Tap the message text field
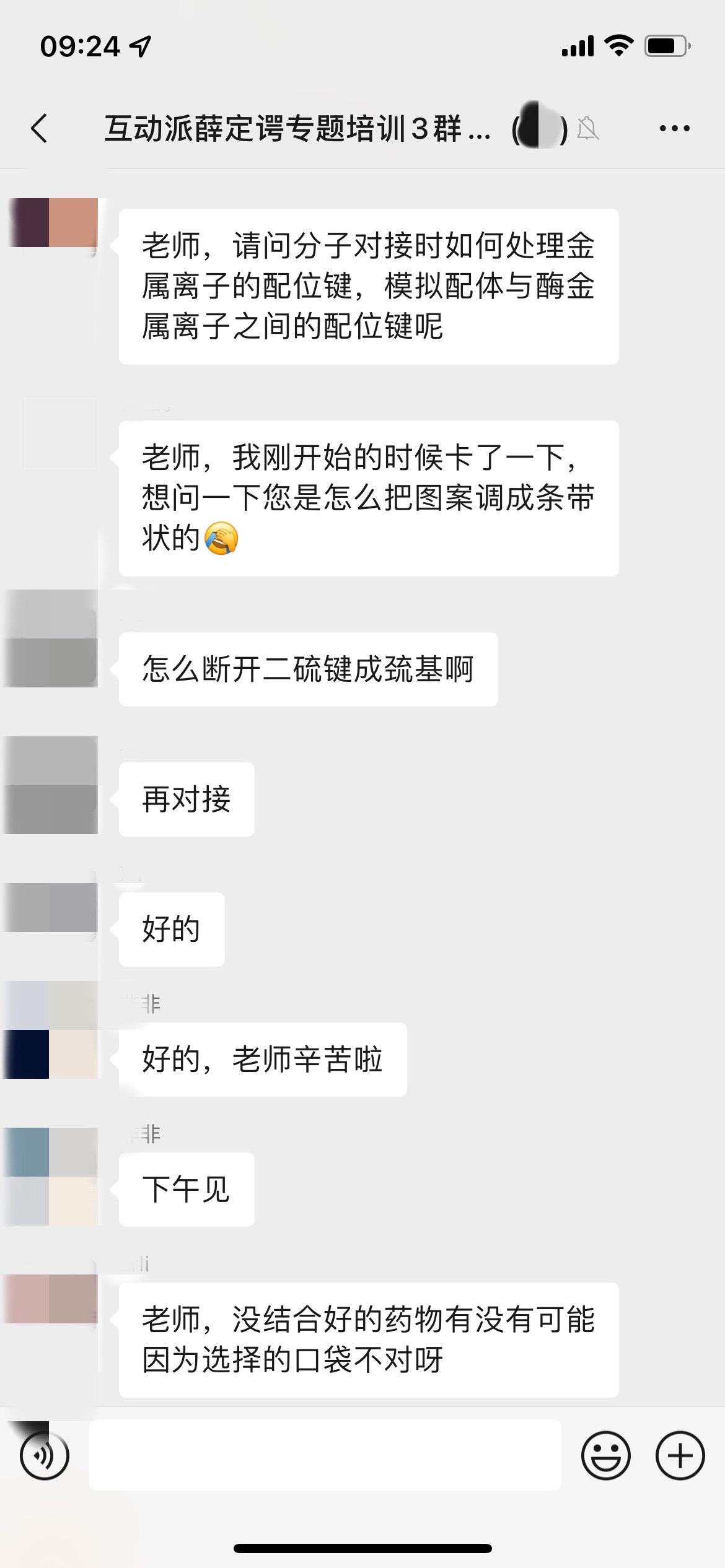The width and height of the screenshot is (725, 1568). pyautogui.click(x=325, y=1455)
